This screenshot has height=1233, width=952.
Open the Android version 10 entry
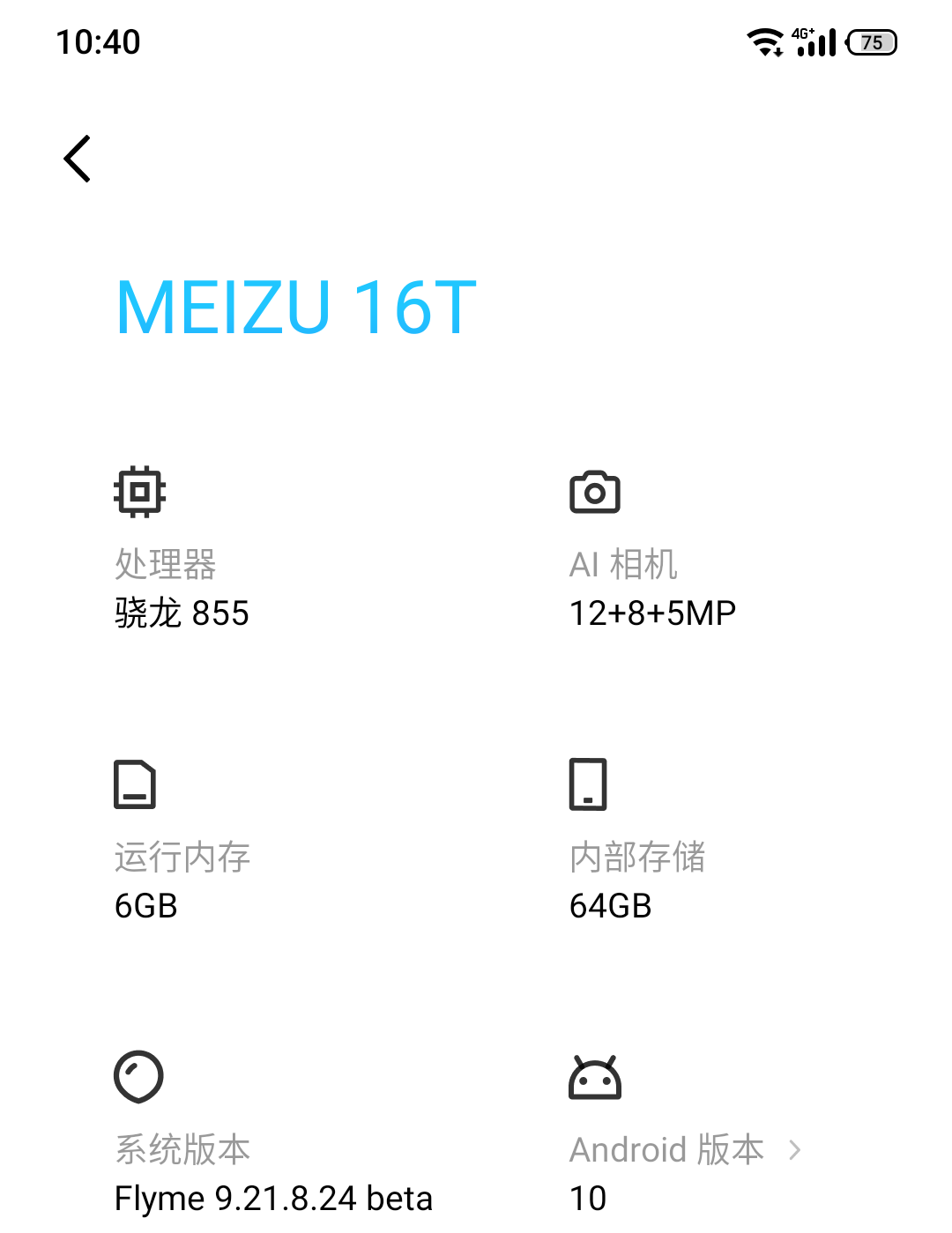coord(590,1198)
